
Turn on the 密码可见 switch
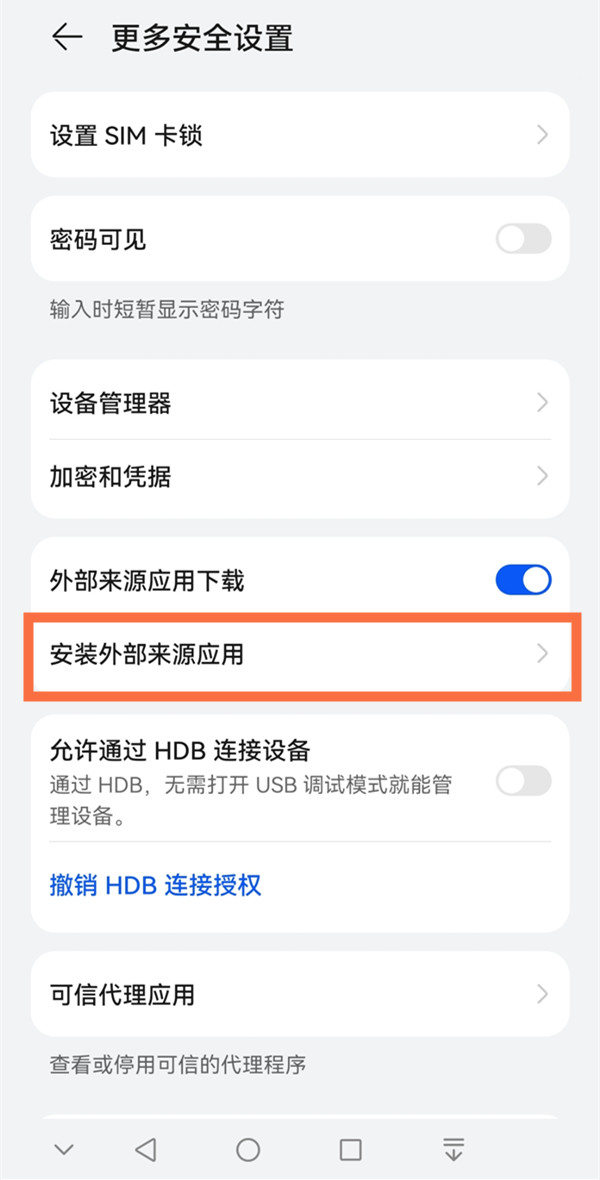[523, 239]
